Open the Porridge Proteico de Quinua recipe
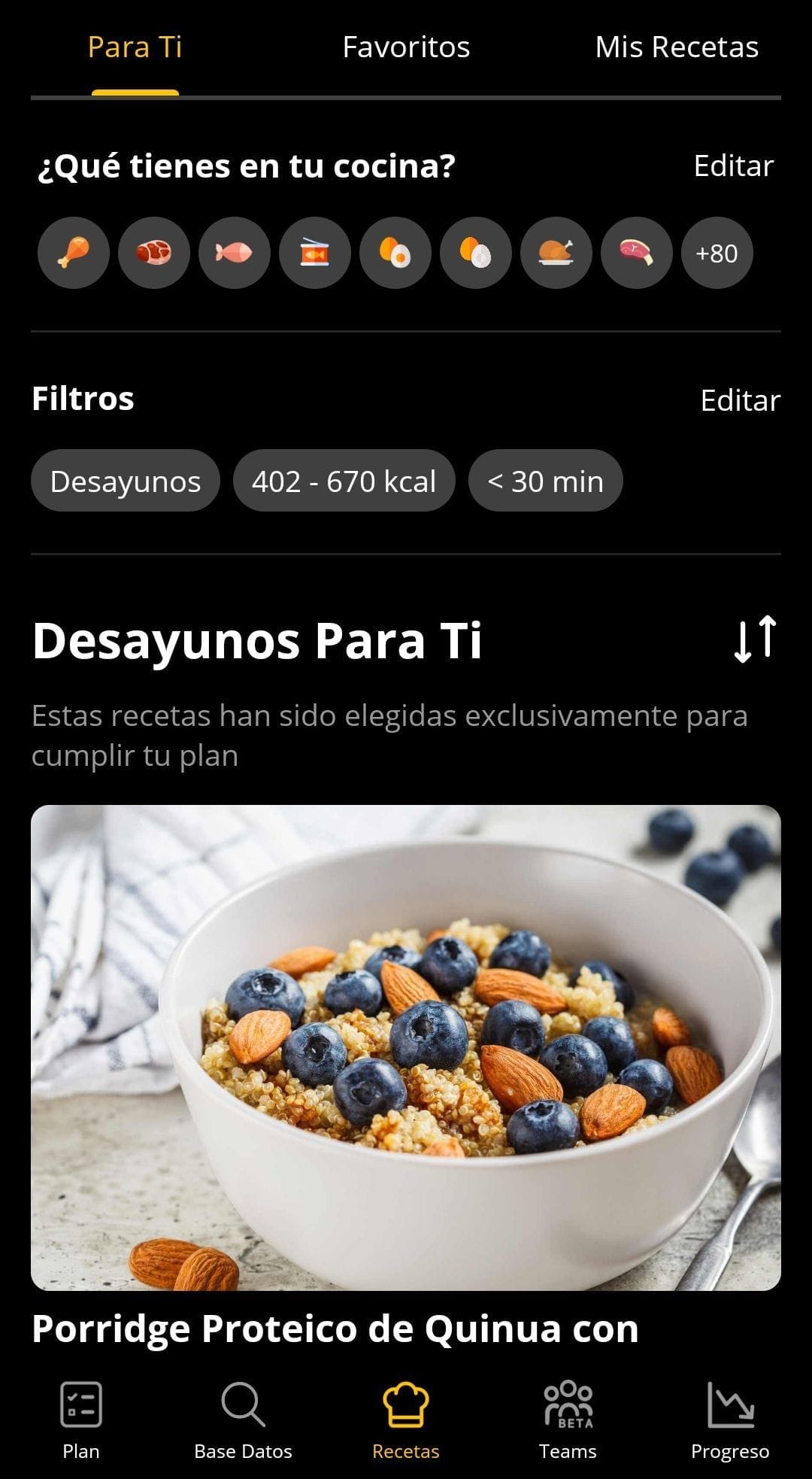 point(406,1047)
